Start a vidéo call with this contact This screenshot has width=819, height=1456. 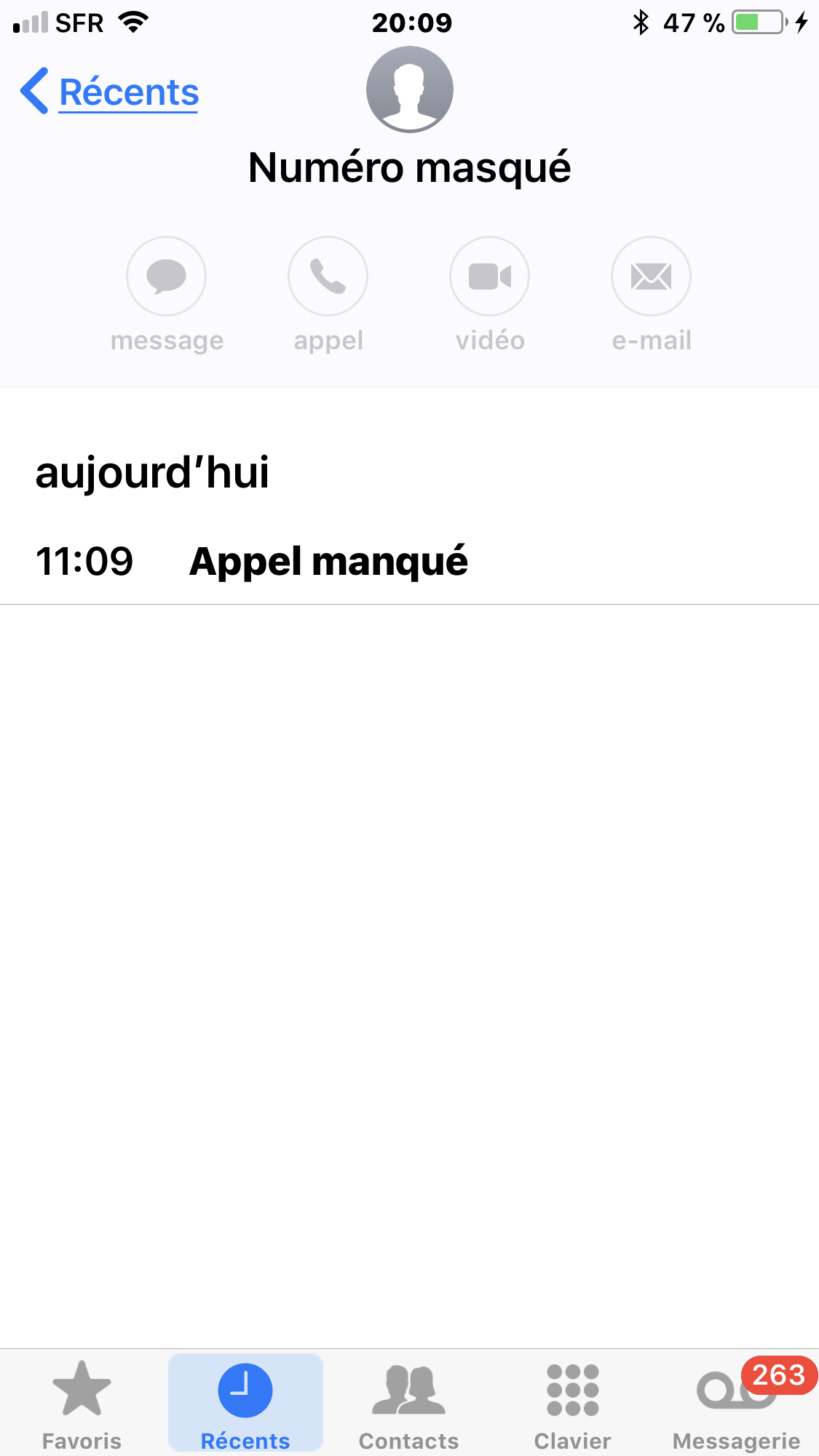(489, 276)
